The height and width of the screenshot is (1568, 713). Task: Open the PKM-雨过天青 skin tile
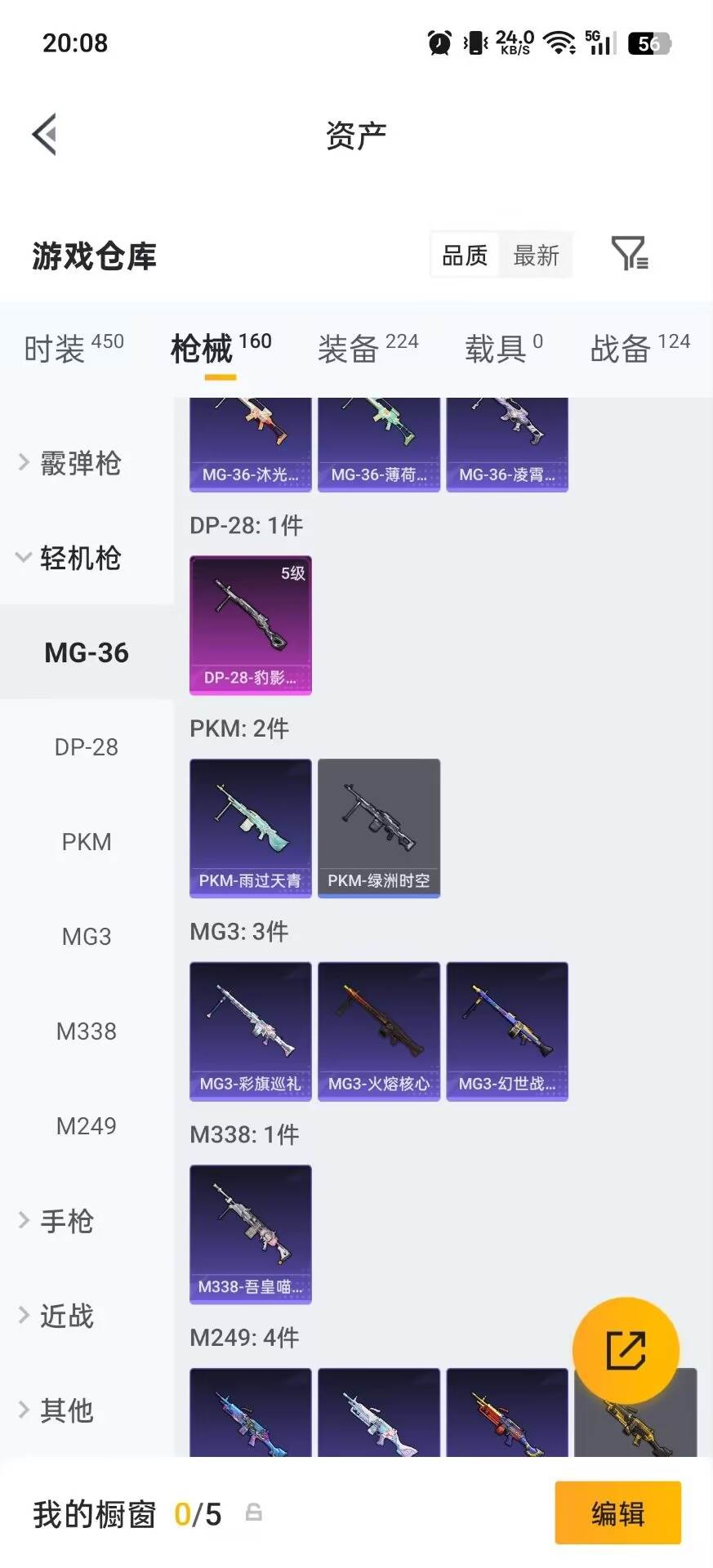tap(251, 828)
